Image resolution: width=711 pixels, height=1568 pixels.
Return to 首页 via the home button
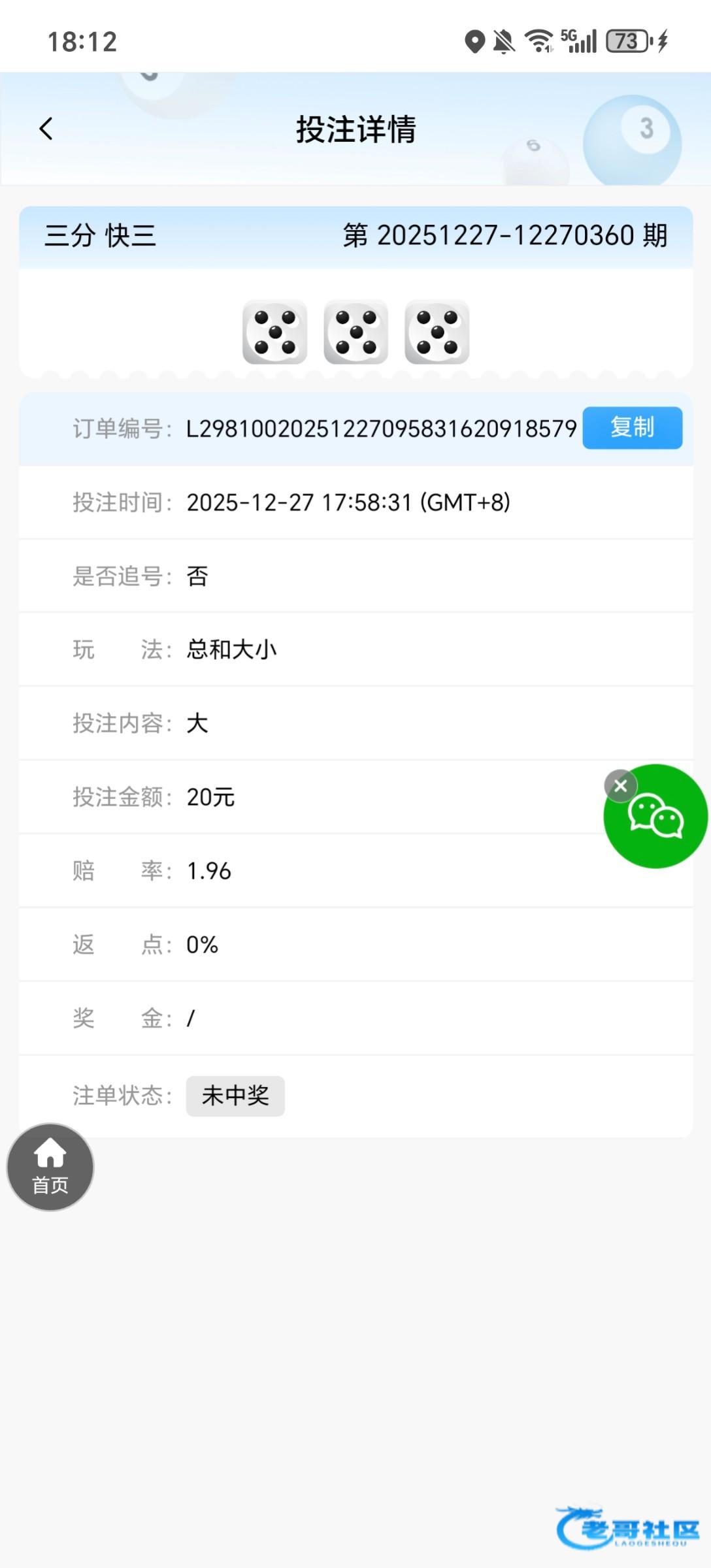point(50,1166)
